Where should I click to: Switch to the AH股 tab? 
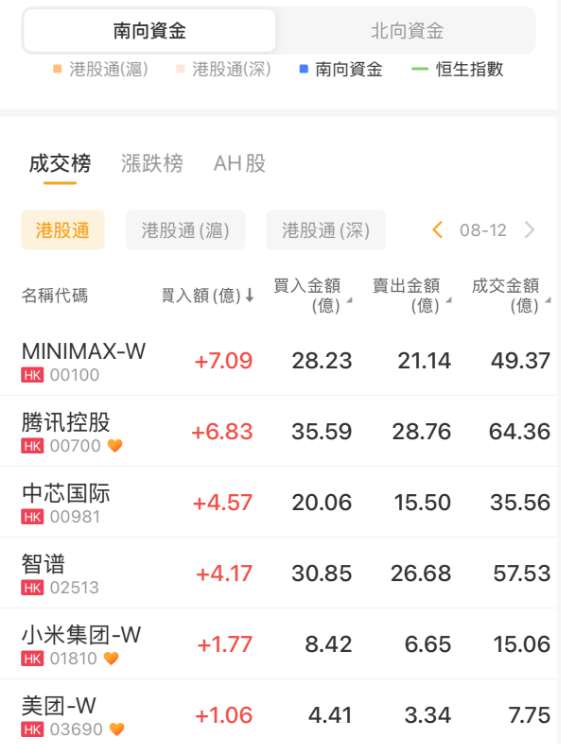pos(240,164)
